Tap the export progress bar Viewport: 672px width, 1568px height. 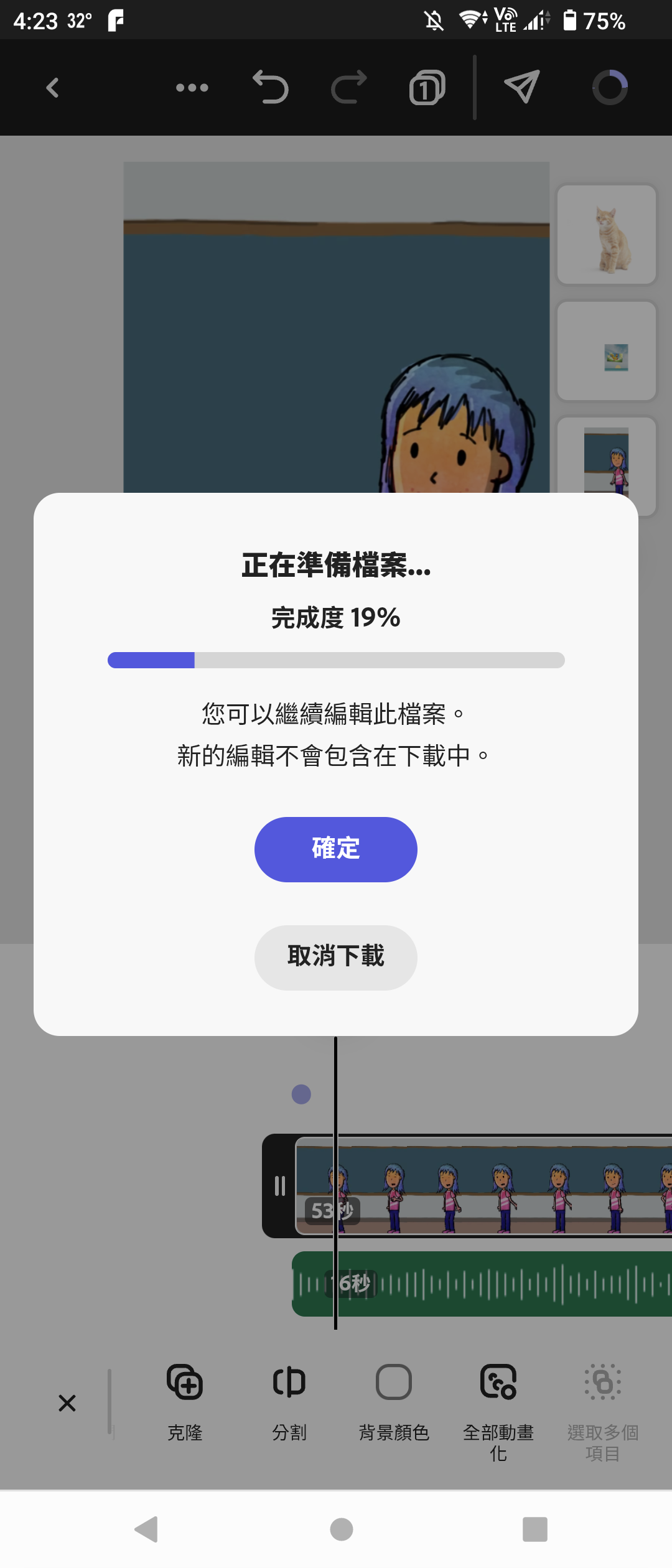coord(335,660)
